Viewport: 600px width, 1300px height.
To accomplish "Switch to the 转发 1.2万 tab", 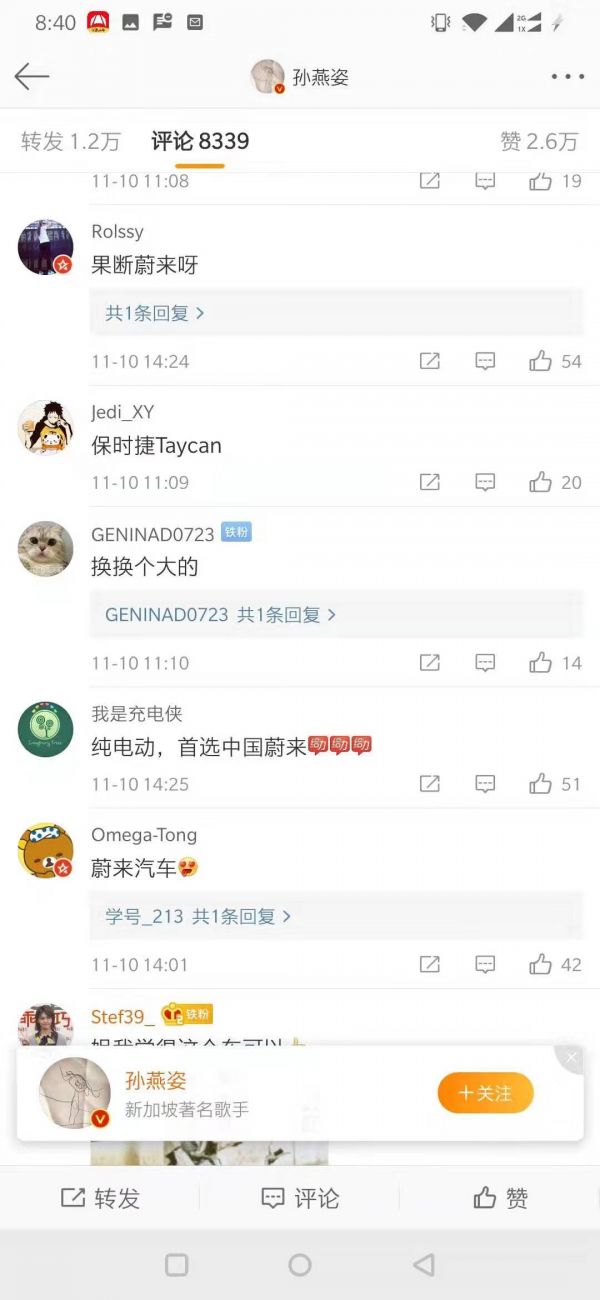I will point(70,142).
